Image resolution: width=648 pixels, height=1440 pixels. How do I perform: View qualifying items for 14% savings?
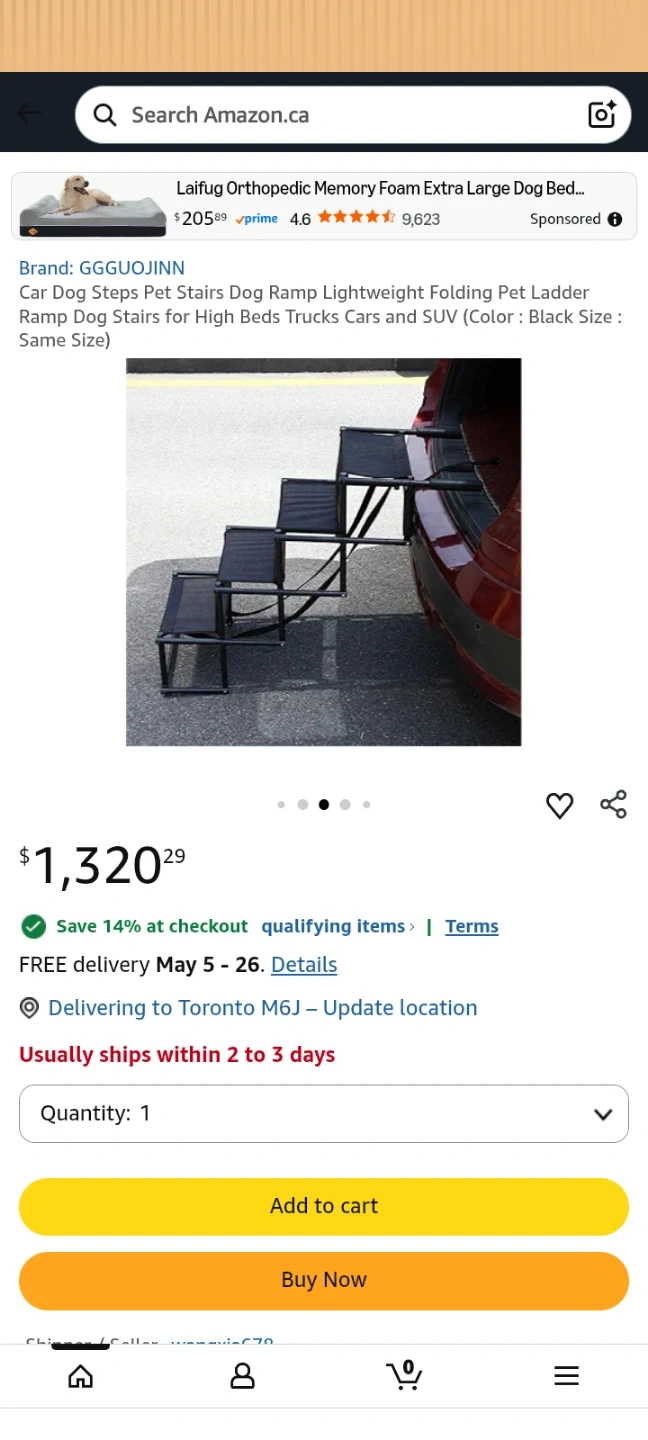(x=337, y=926)
